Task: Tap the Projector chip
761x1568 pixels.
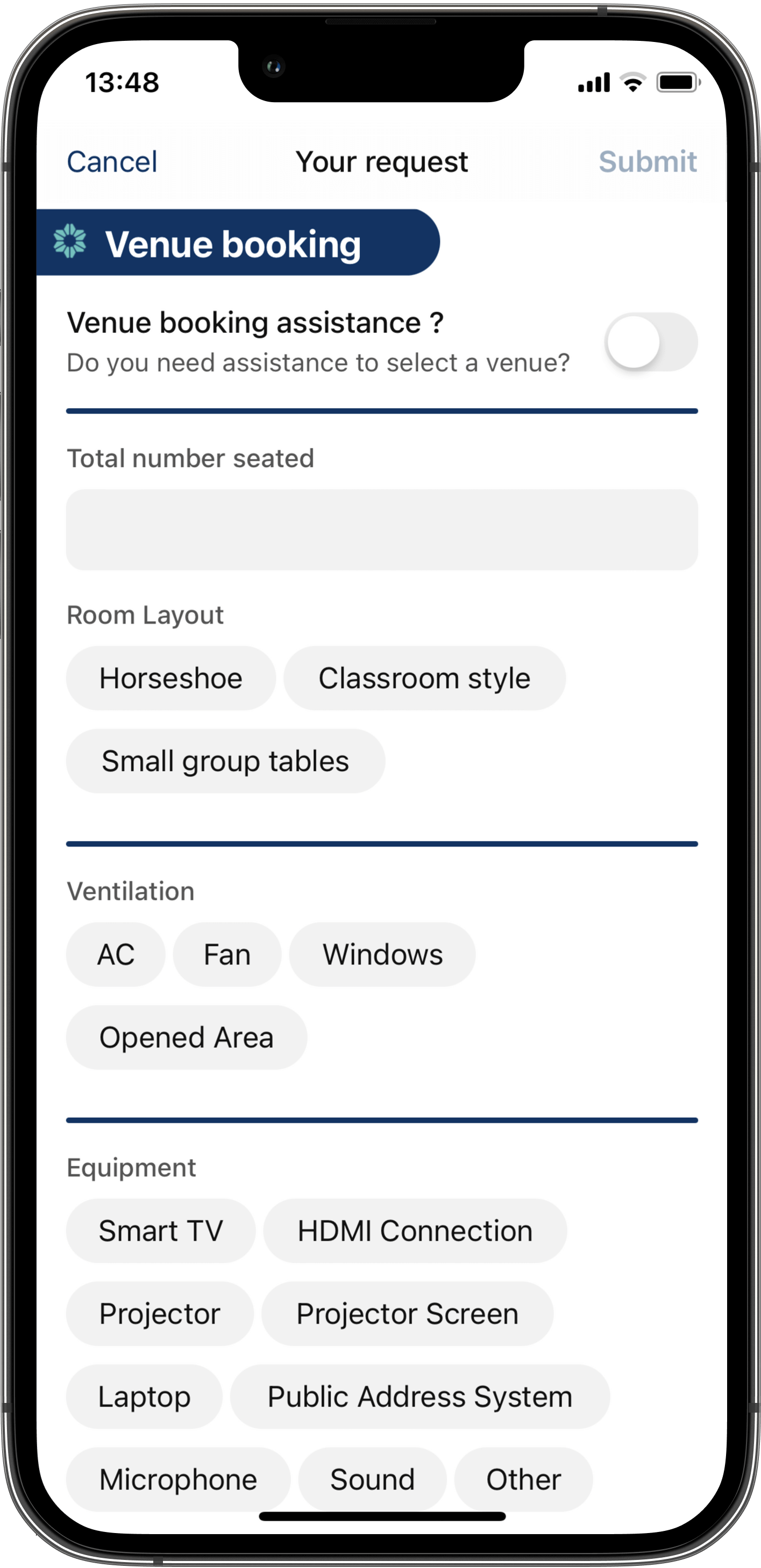Action: [x=160, y=1314]
